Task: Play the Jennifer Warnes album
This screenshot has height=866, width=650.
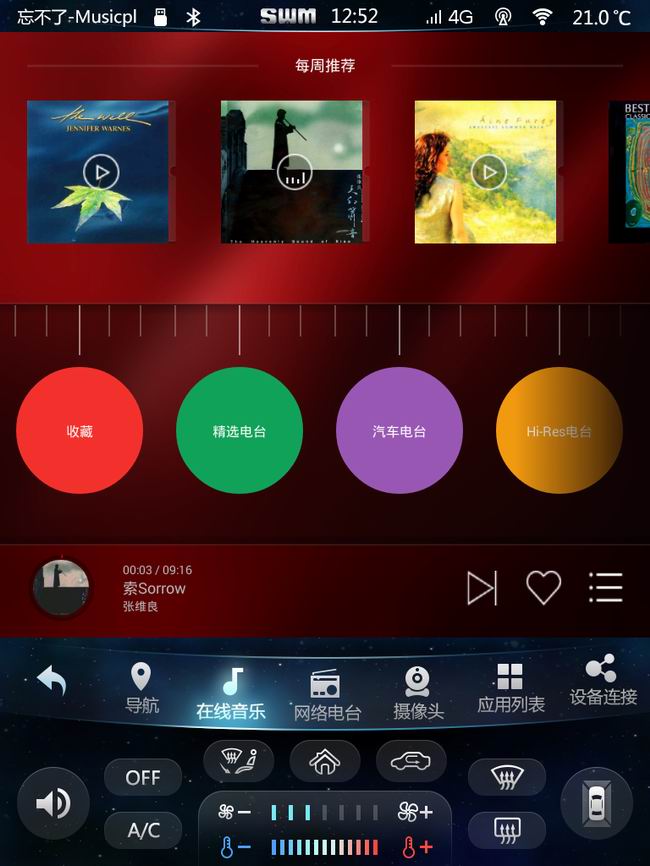Action: [x=100, y=172]
